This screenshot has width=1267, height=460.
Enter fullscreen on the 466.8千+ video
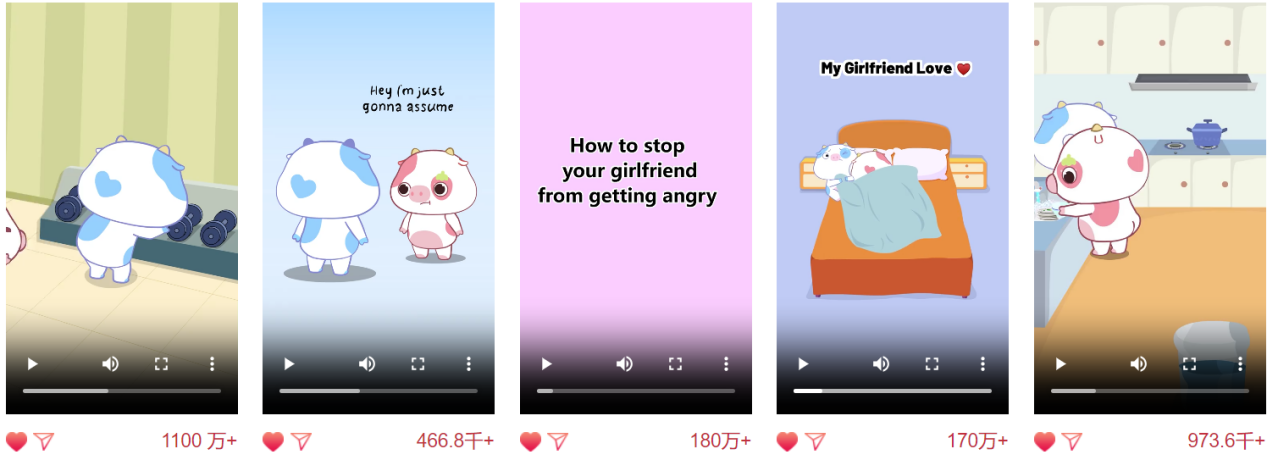coord(418,364)
